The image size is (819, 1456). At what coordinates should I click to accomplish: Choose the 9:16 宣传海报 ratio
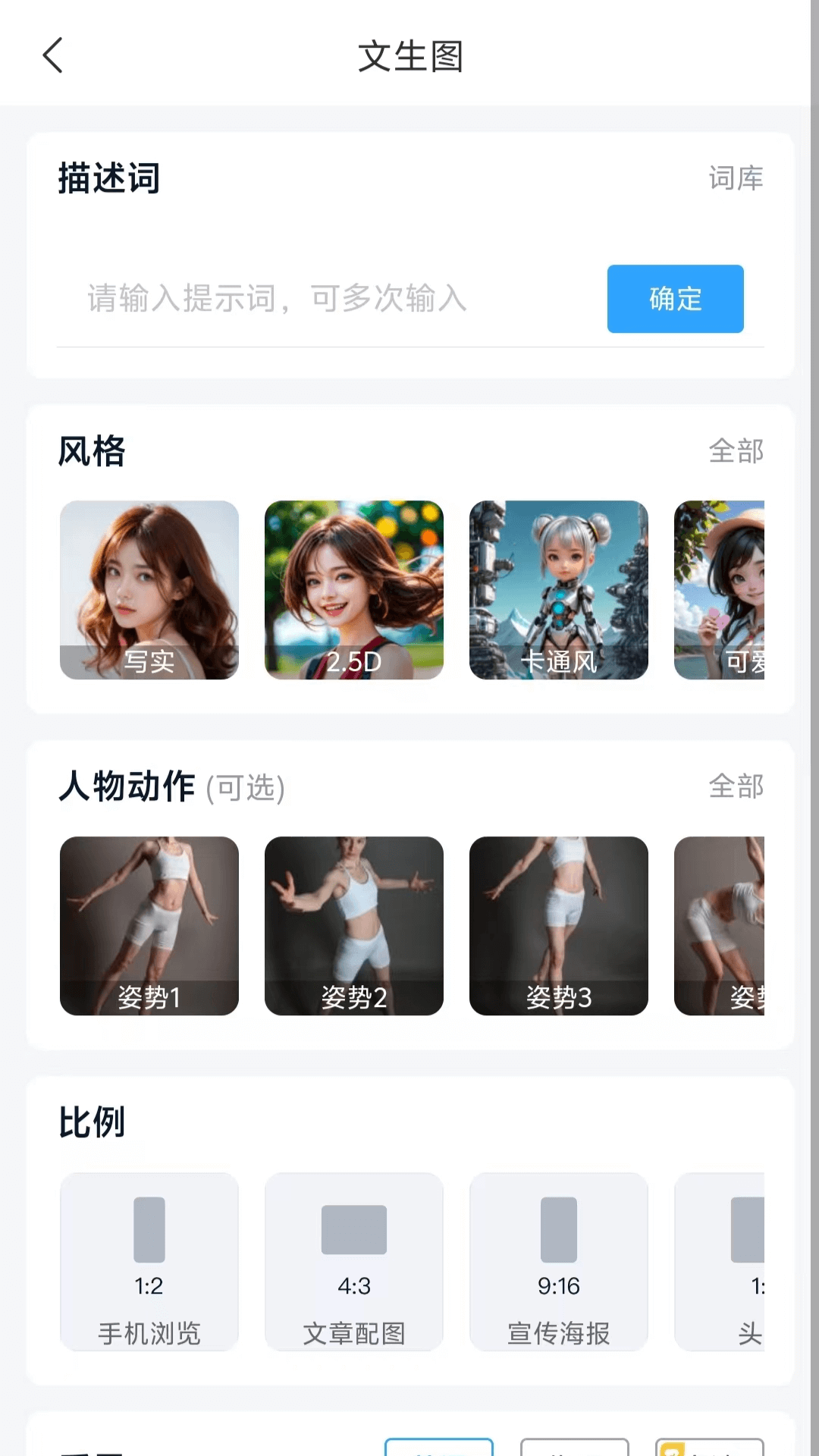559,1262
